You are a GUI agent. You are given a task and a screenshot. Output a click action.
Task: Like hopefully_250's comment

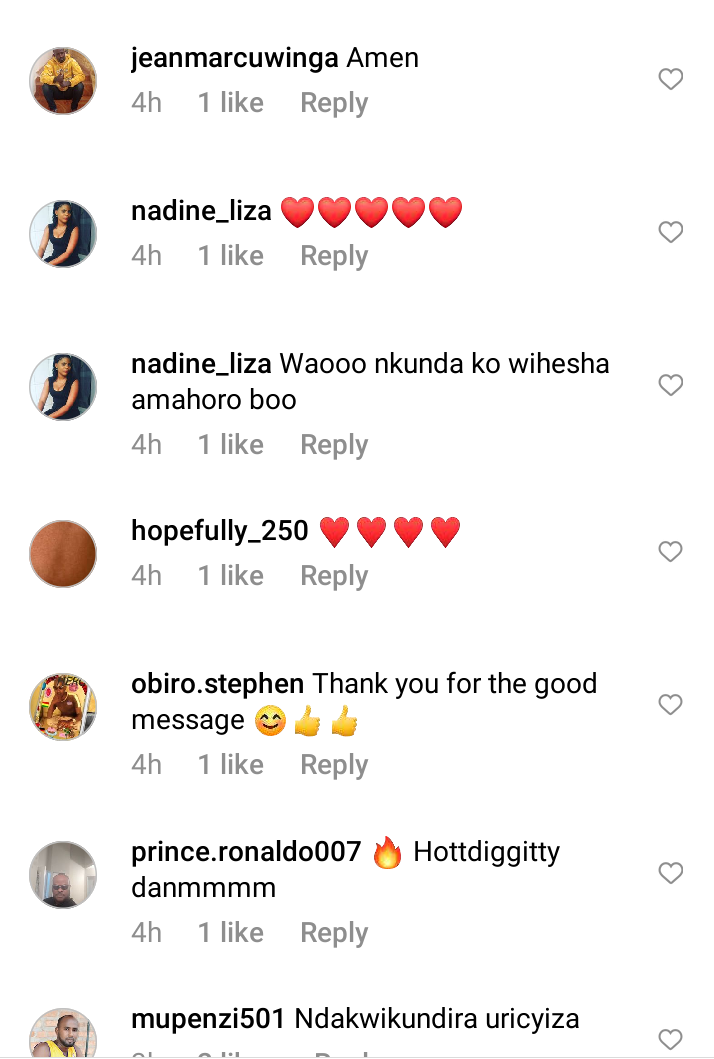click(x=670, y=552)
